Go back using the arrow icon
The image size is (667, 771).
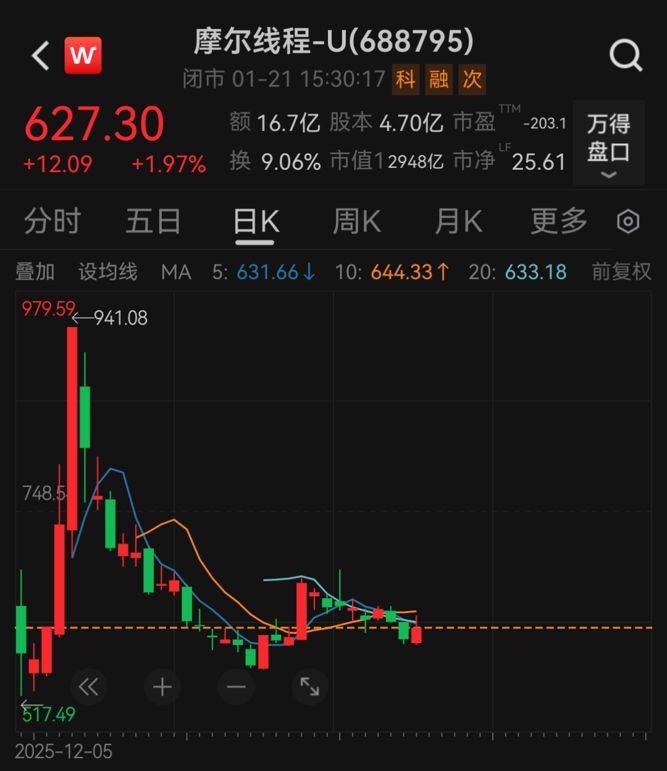click(40, 55)
